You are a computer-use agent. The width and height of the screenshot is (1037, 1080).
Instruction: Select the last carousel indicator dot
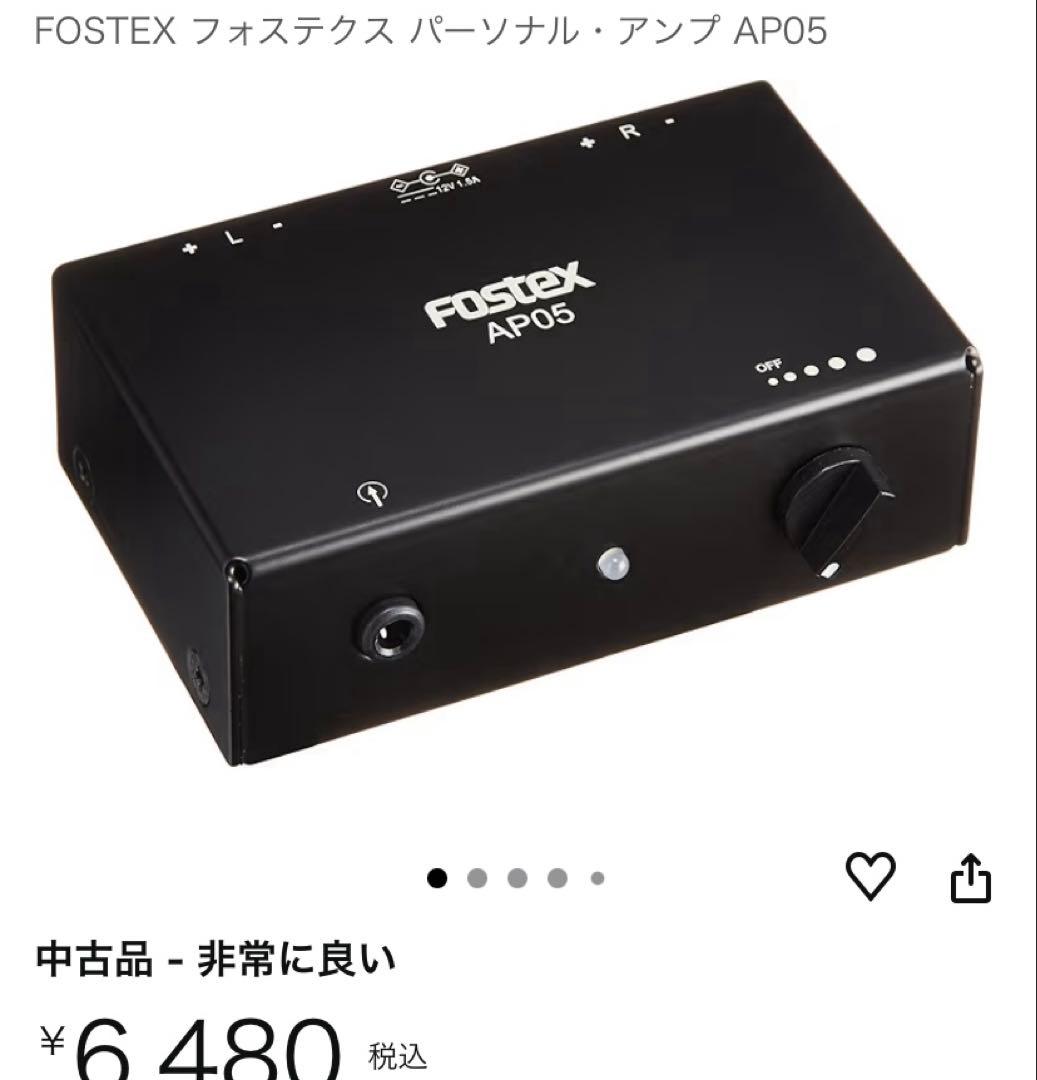595,877
